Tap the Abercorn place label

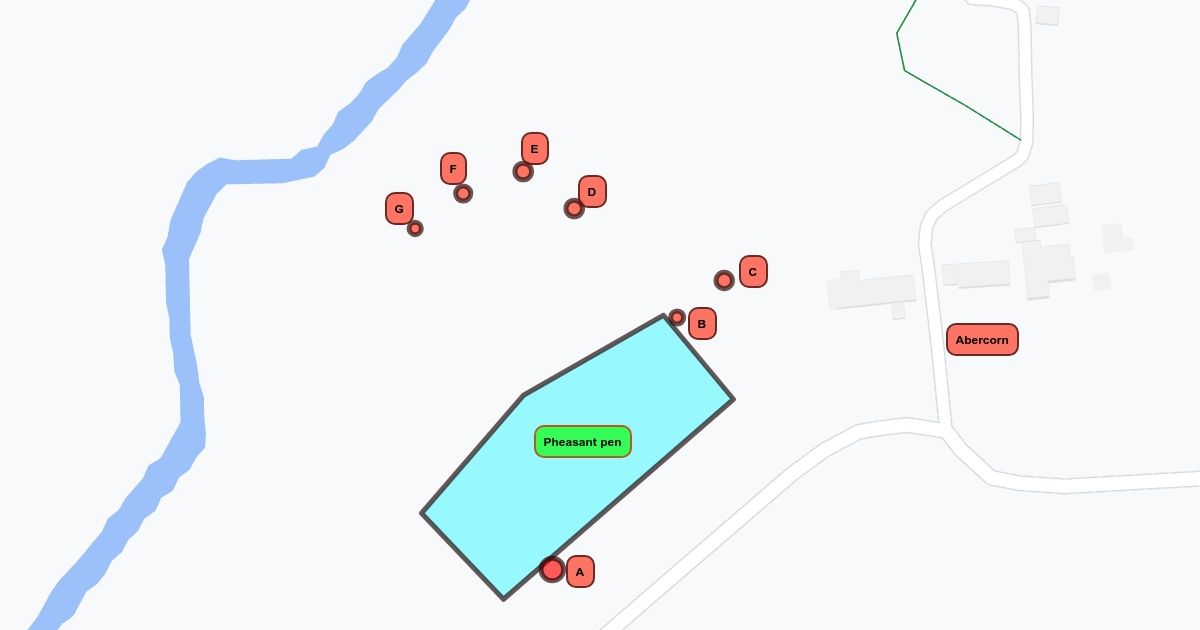pyautogui.click(x=982, y=340)
